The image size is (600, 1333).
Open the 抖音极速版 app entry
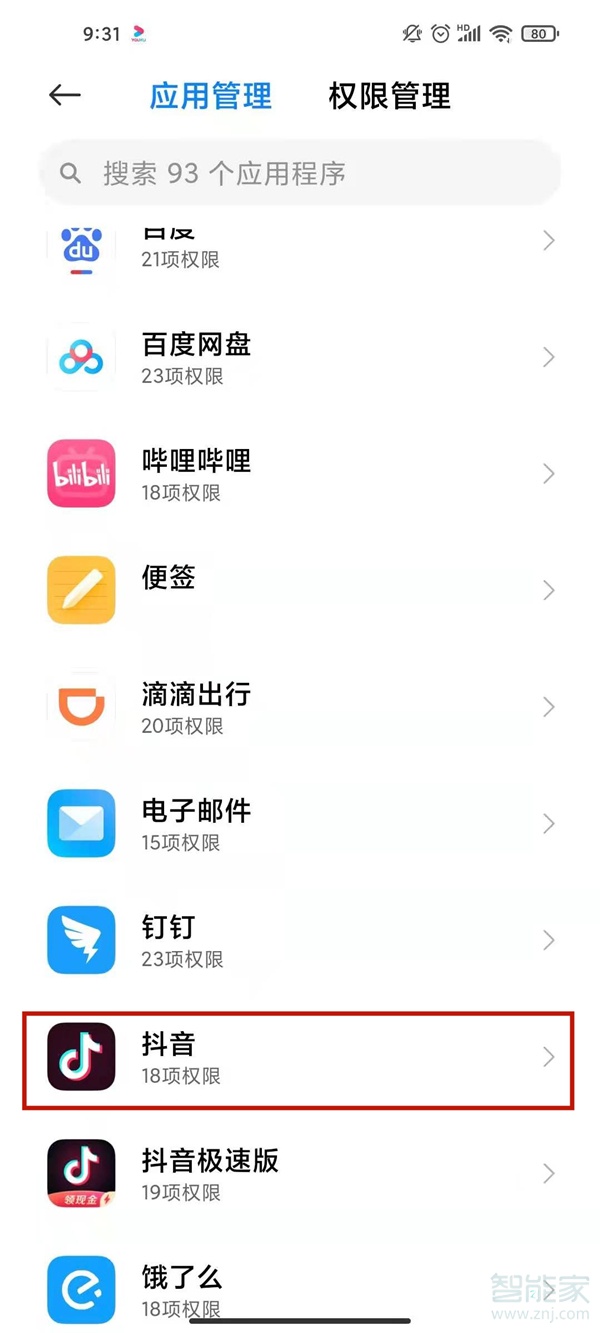(300, 1174)
